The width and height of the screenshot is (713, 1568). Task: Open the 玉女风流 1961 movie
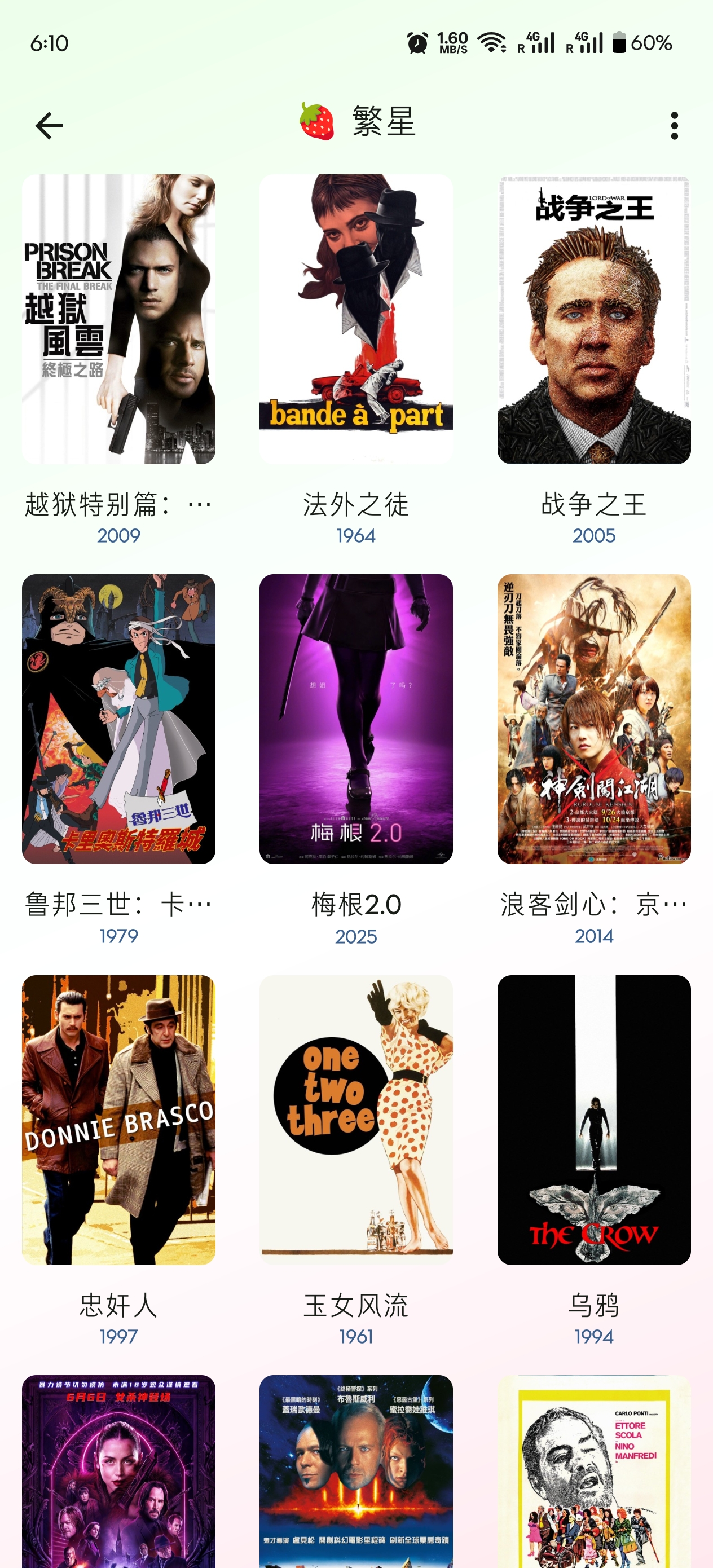[356, 1120]
